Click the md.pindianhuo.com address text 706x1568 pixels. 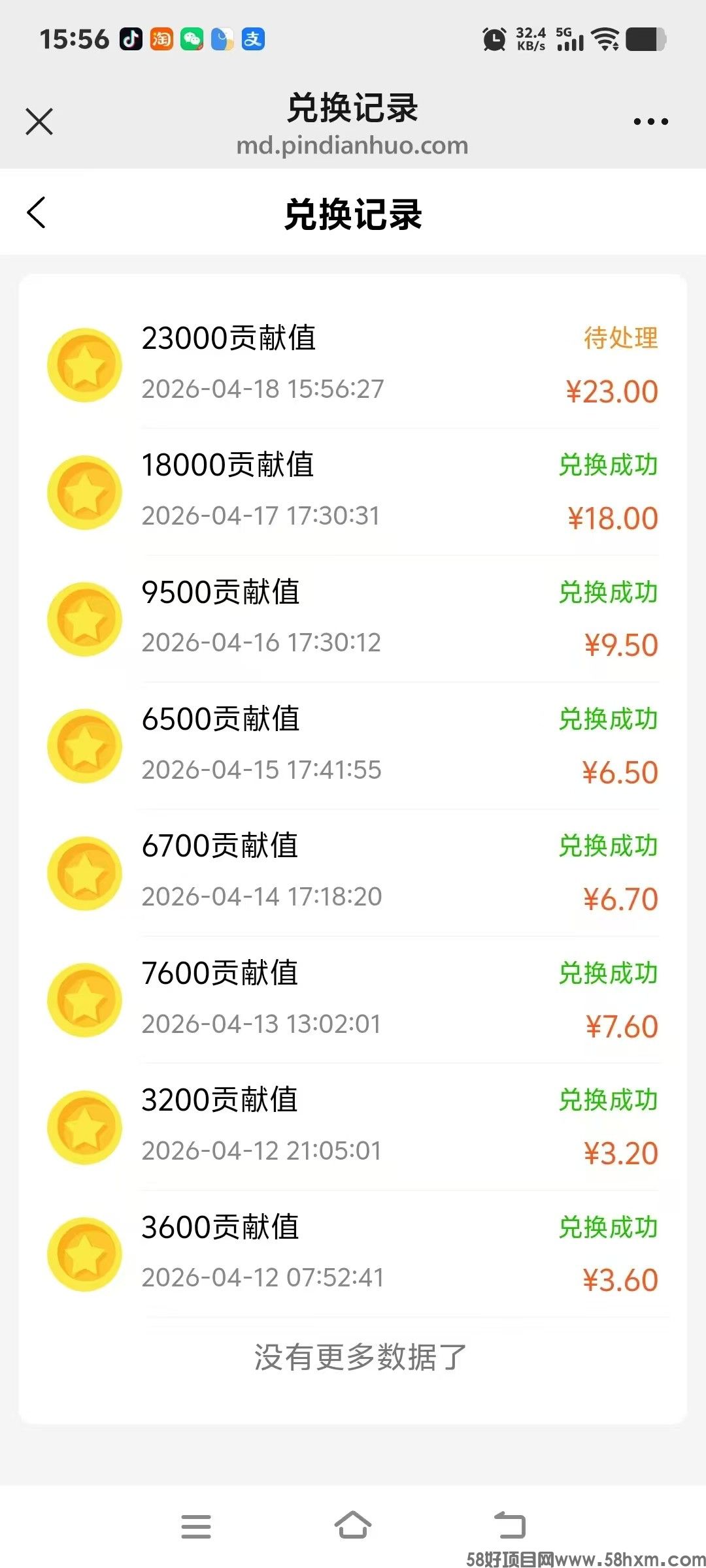(353, 145)
